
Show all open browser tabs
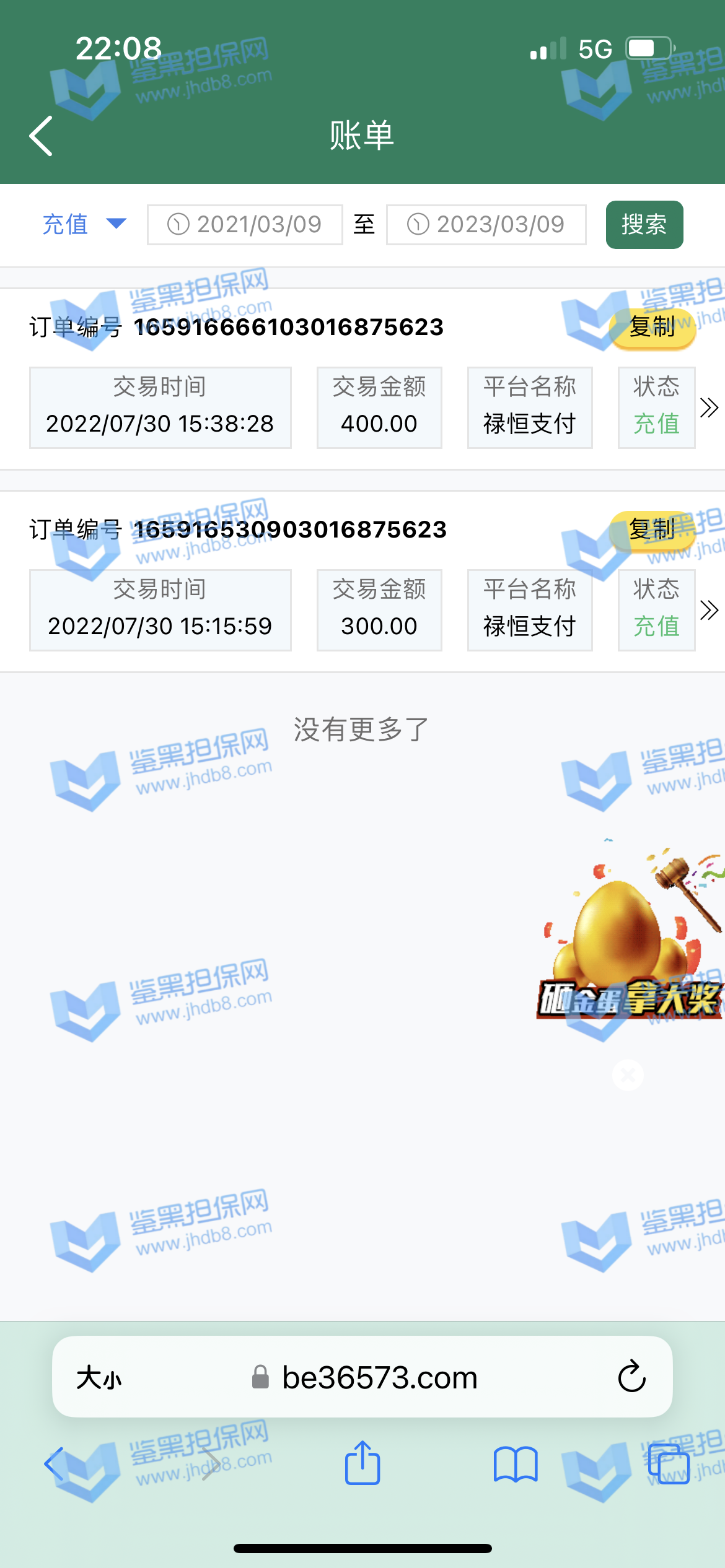tap(669, 1464)
